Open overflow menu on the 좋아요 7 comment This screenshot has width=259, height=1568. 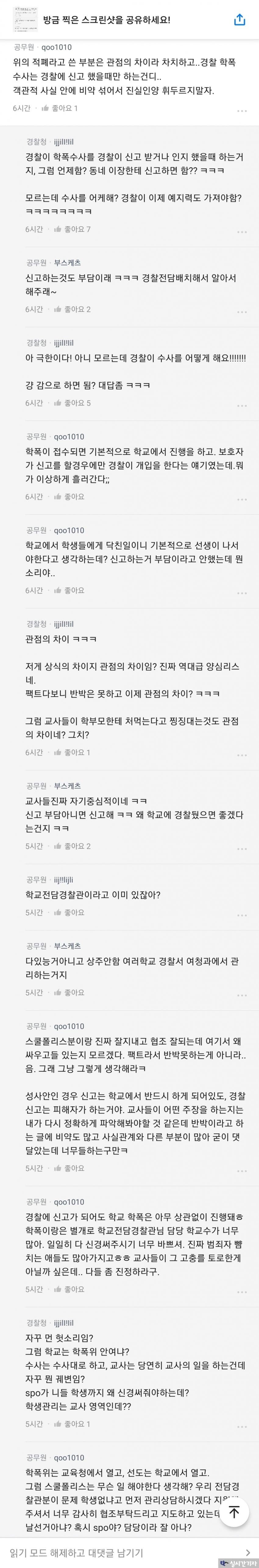tap(241, 232)
